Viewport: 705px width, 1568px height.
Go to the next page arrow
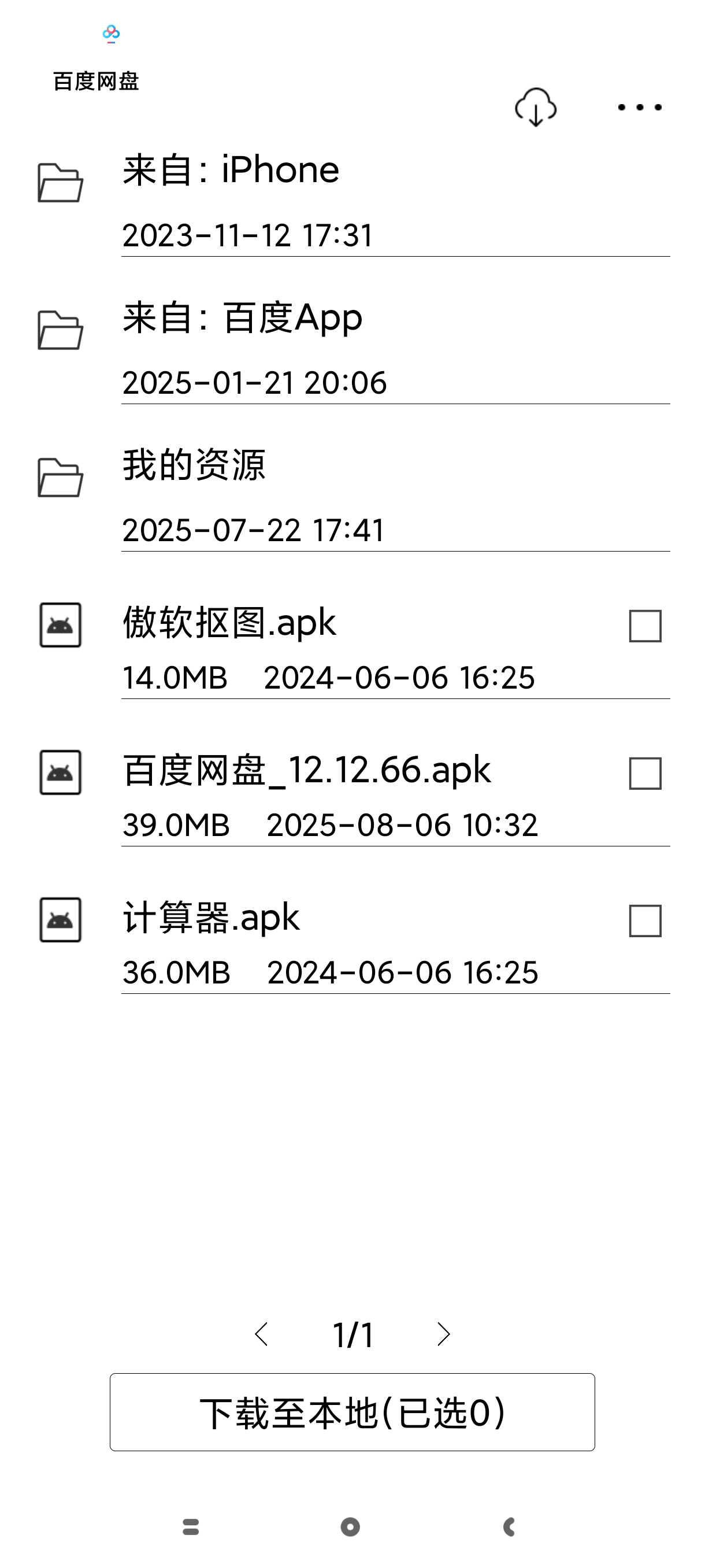pyautogui.click(x=443, y=1334)
